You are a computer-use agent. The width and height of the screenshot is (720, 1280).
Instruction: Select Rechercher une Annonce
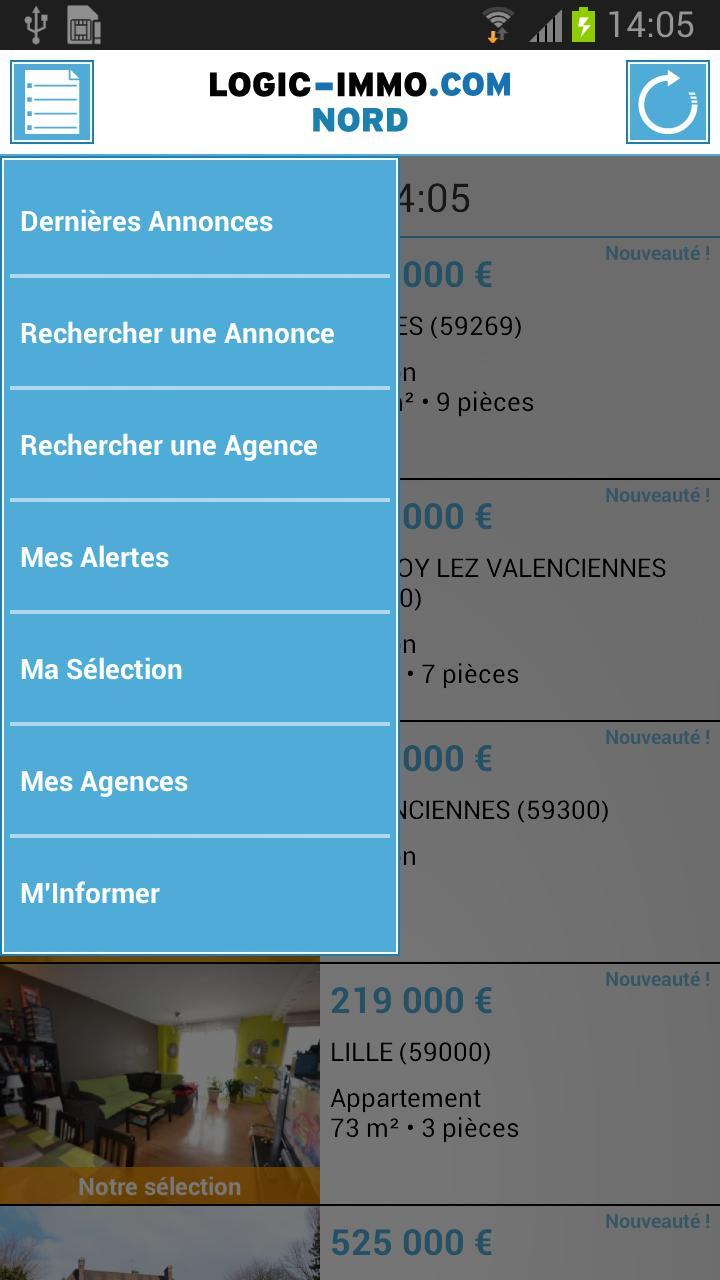199,334
